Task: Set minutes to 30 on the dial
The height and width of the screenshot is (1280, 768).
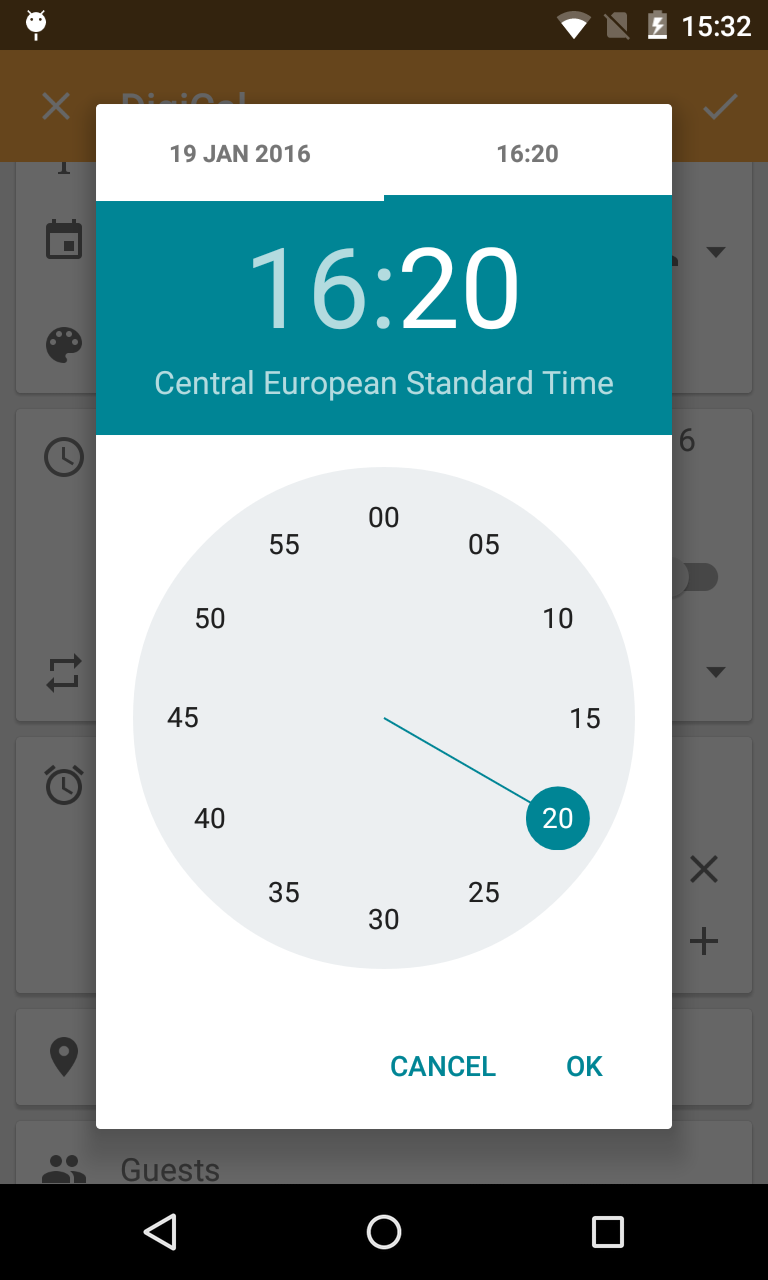Action: pos(384,919)
